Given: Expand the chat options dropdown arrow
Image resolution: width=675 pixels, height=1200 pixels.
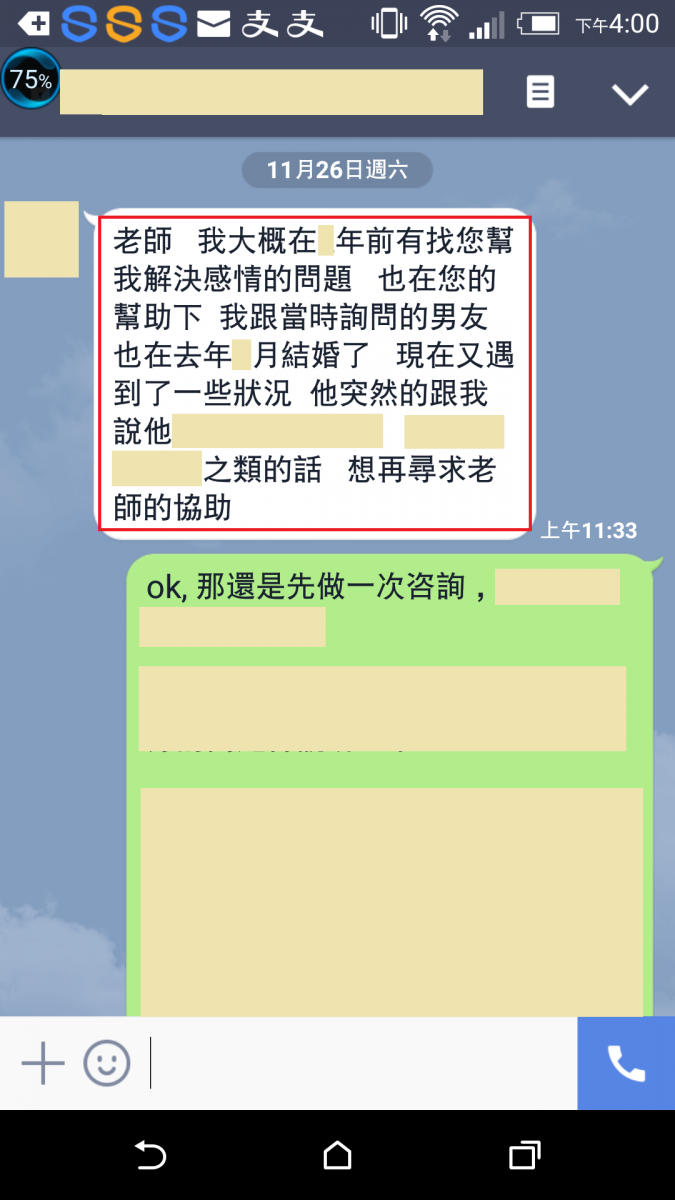Looking at the screenshot, I should point(630,94).
